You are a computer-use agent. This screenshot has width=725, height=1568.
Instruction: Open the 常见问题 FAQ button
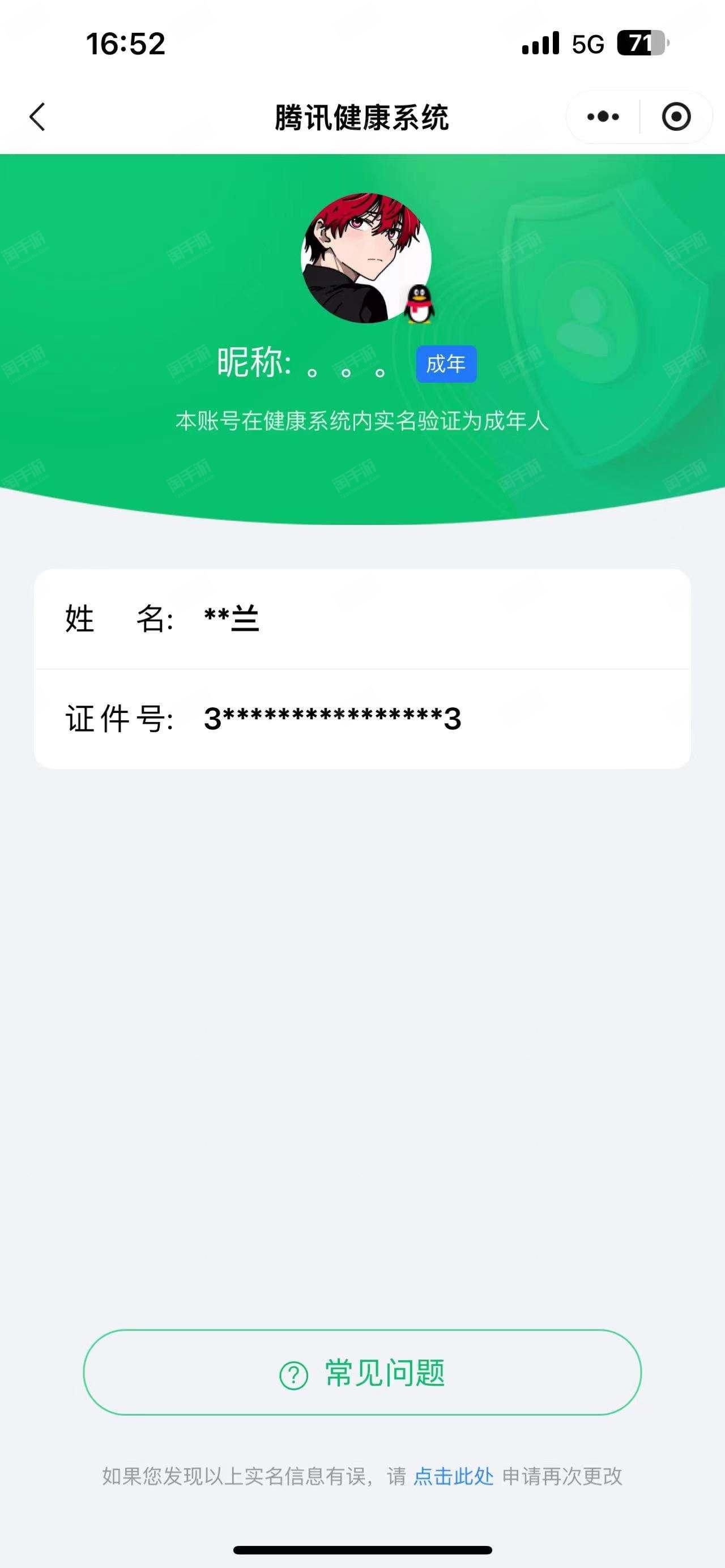[362, 1372]
